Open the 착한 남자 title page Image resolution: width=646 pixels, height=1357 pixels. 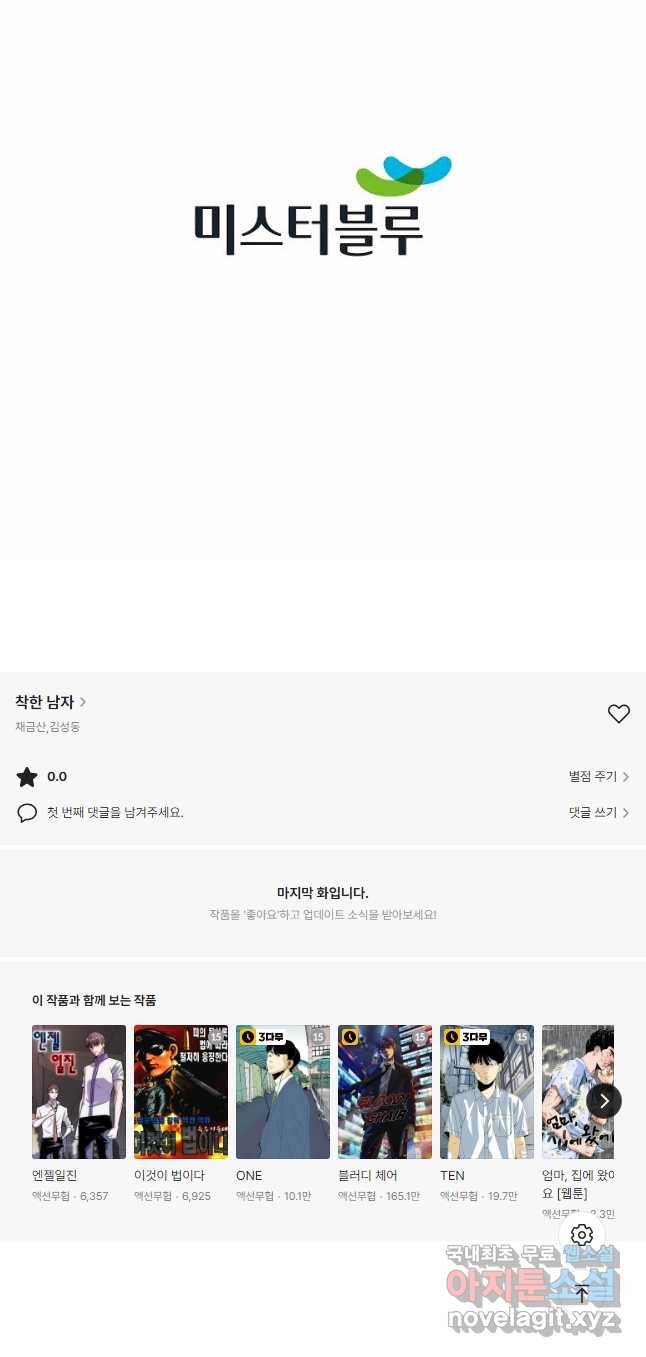tap(51, 702)
